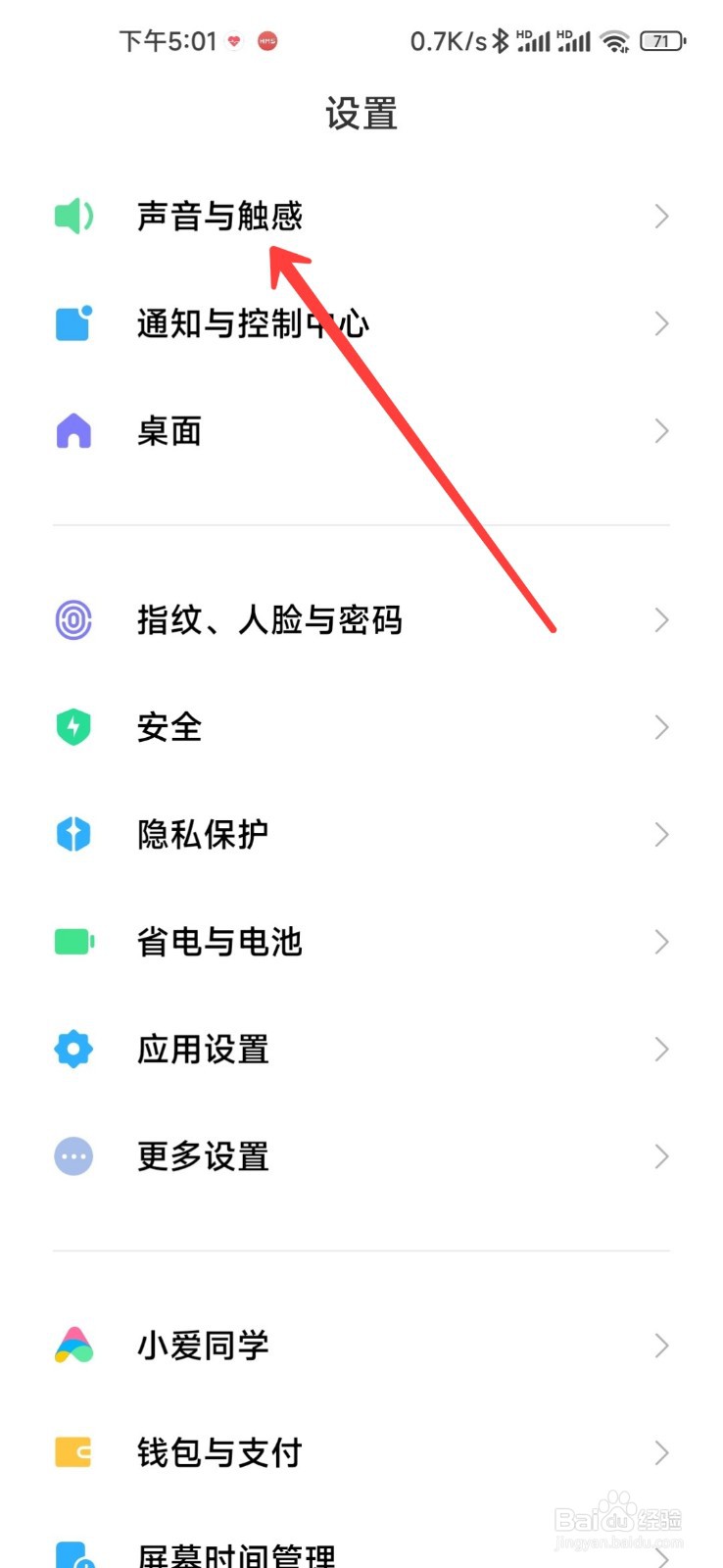
Task: Select the blue privacy icon beside 隐私保护
Action: [x=73, y=834]
